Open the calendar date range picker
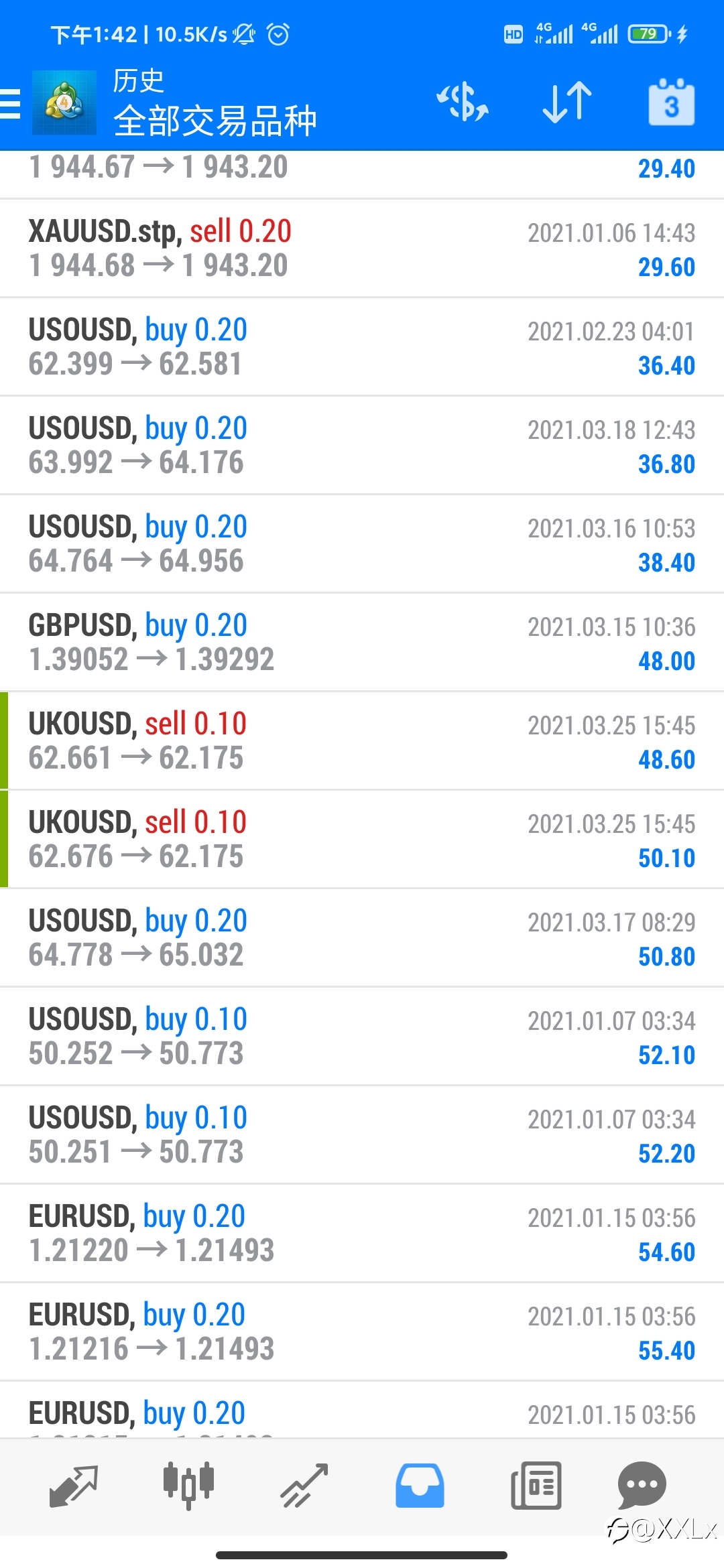 click(x=671, y=103)
